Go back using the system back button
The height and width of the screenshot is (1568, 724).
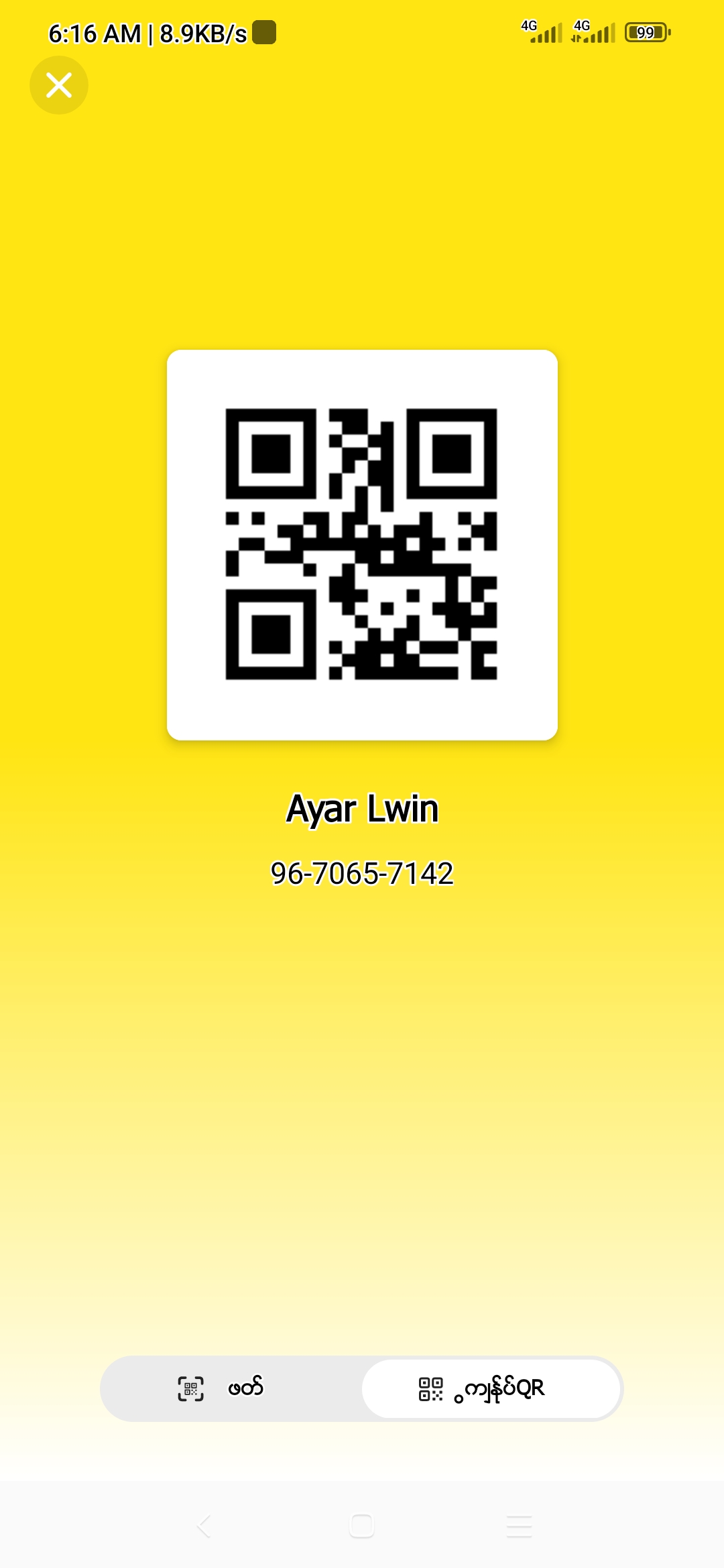204,1526
